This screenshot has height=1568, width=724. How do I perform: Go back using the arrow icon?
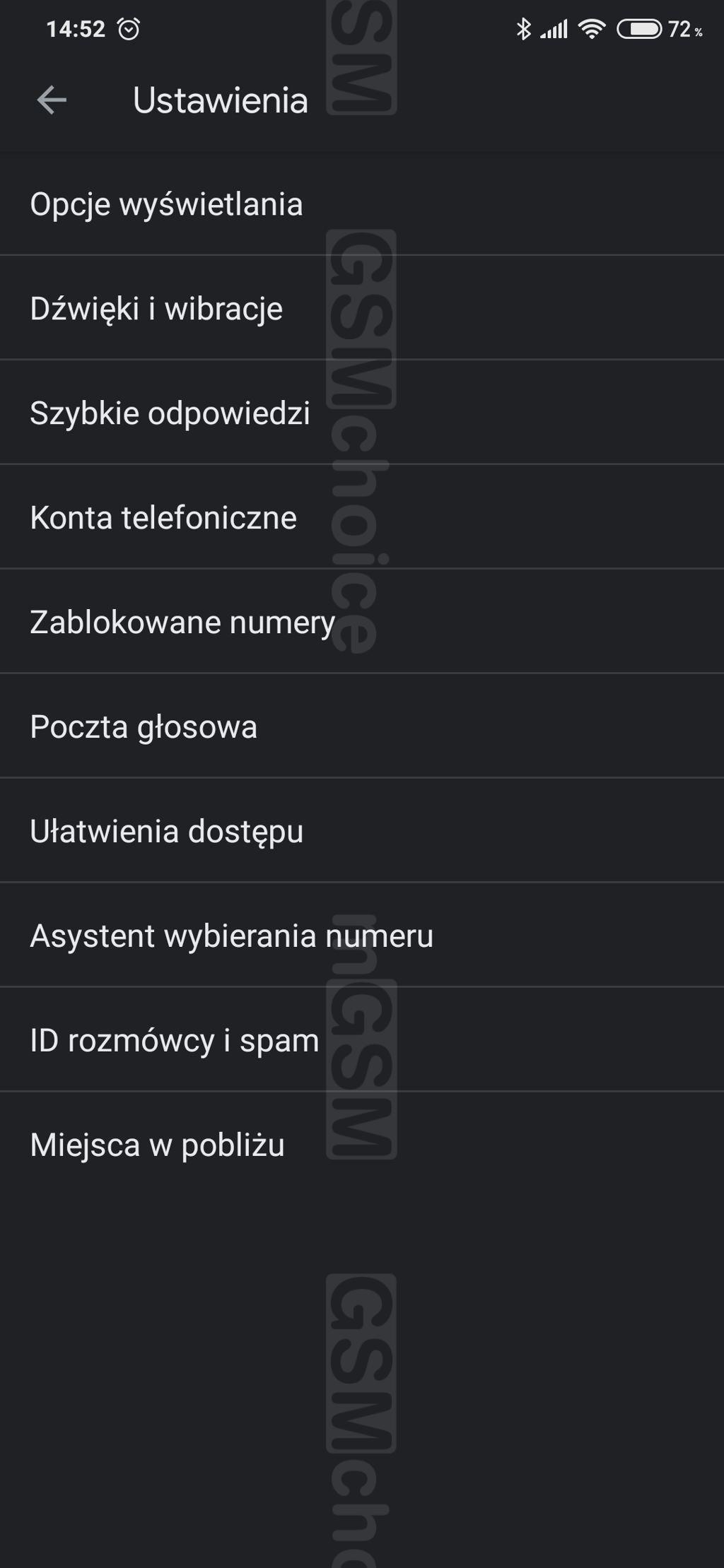point(52,100)
